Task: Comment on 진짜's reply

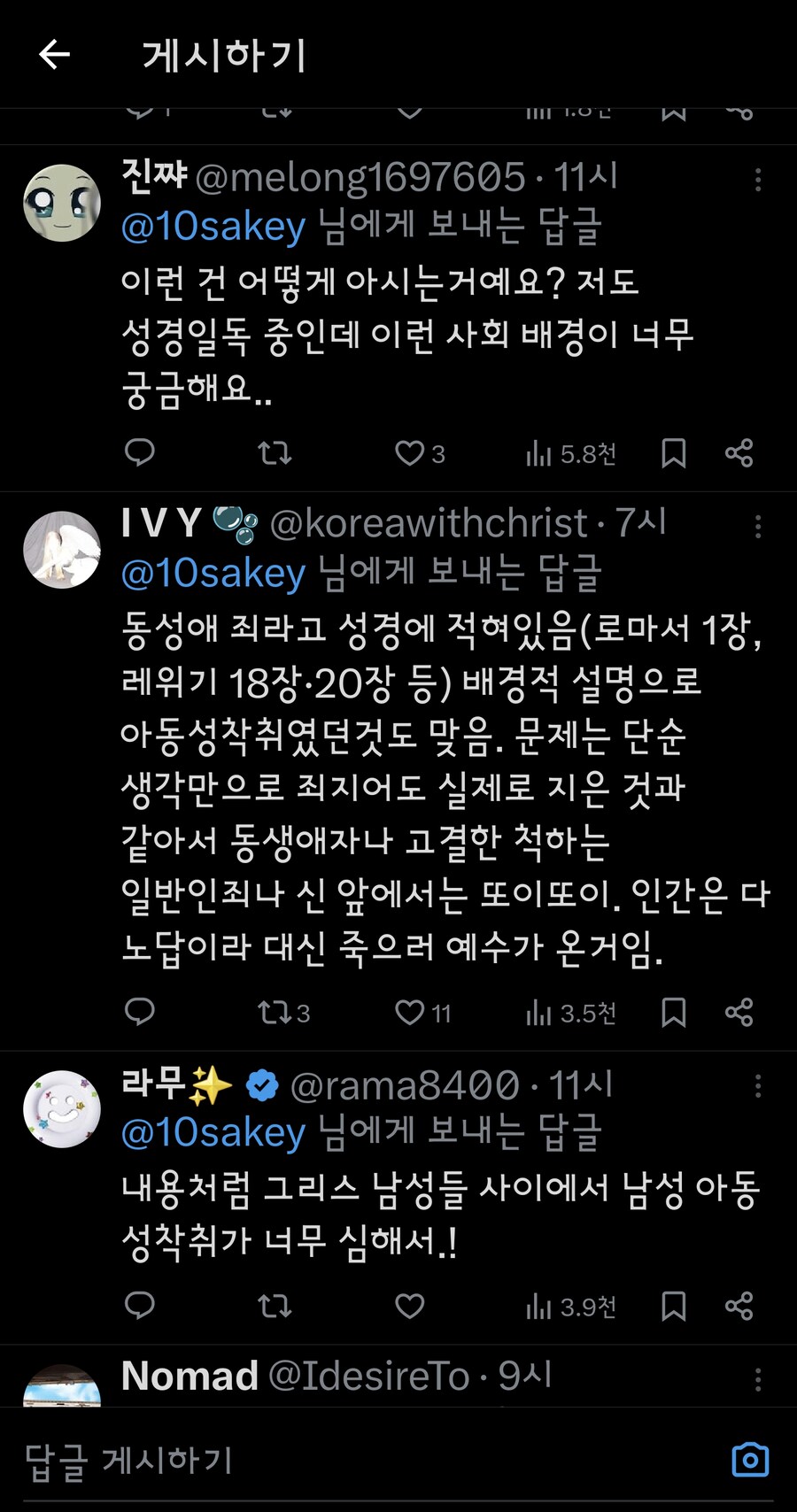Action: pos(140,452)
